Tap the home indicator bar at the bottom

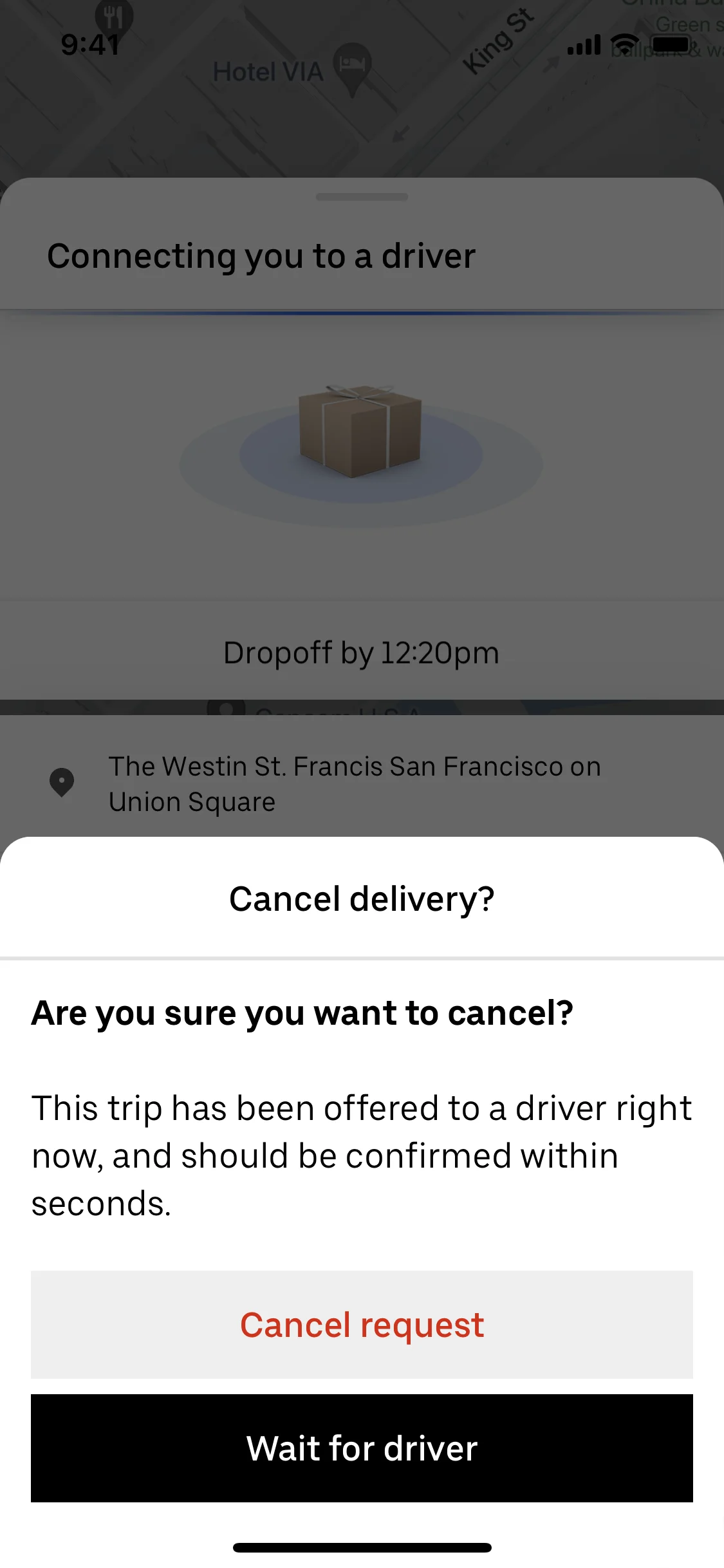tap(362, 1547)
